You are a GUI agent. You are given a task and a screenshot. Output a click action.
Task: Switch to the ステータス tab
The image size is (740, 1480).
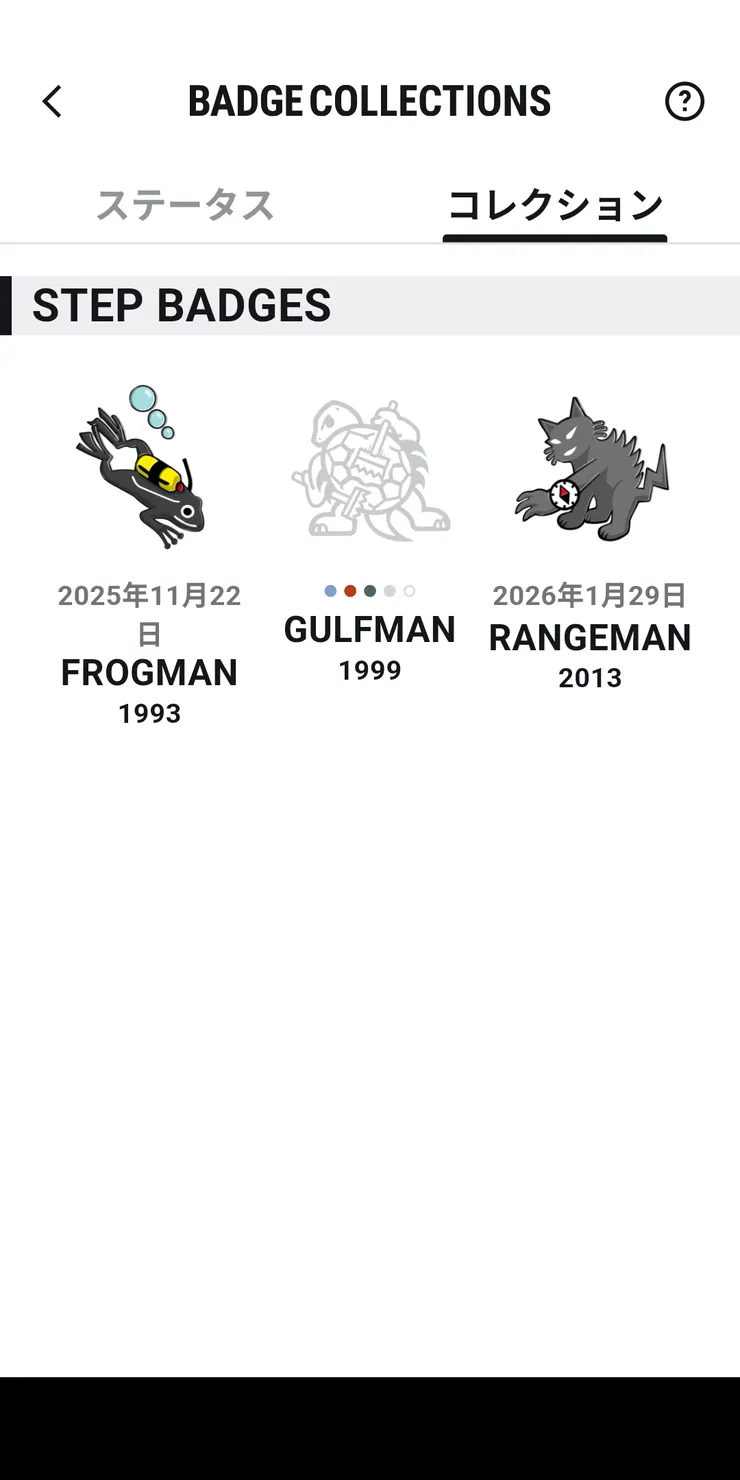coord(185,205)
